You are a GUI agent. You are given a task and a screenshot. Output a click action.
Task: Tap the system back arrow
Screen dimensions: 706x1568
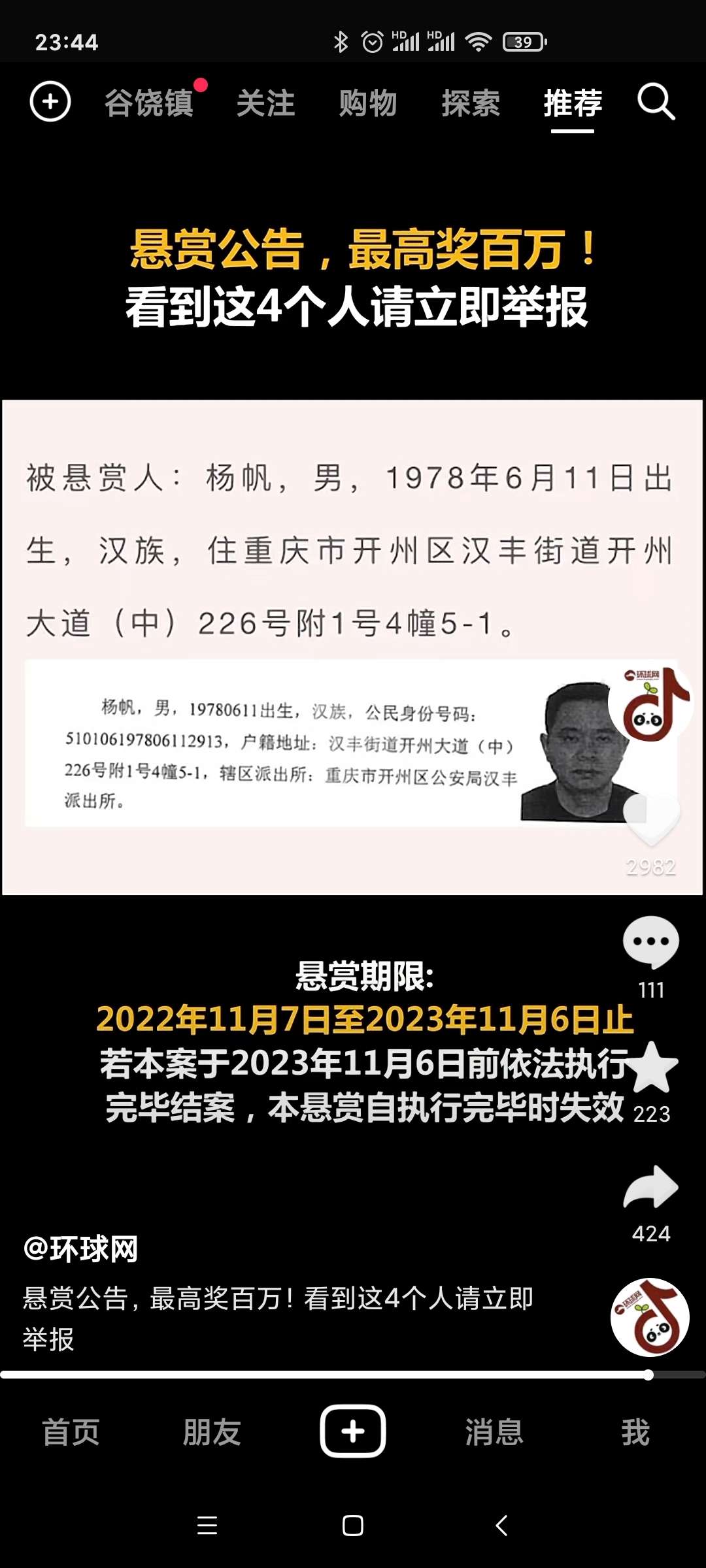coord(501,1526)
